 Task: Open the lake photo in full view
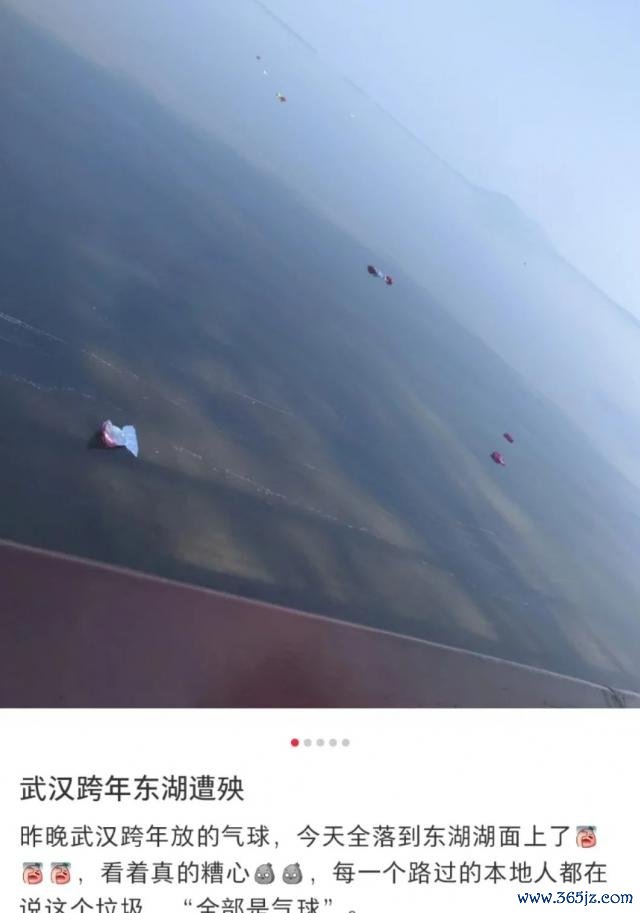(x=320, y=350)
